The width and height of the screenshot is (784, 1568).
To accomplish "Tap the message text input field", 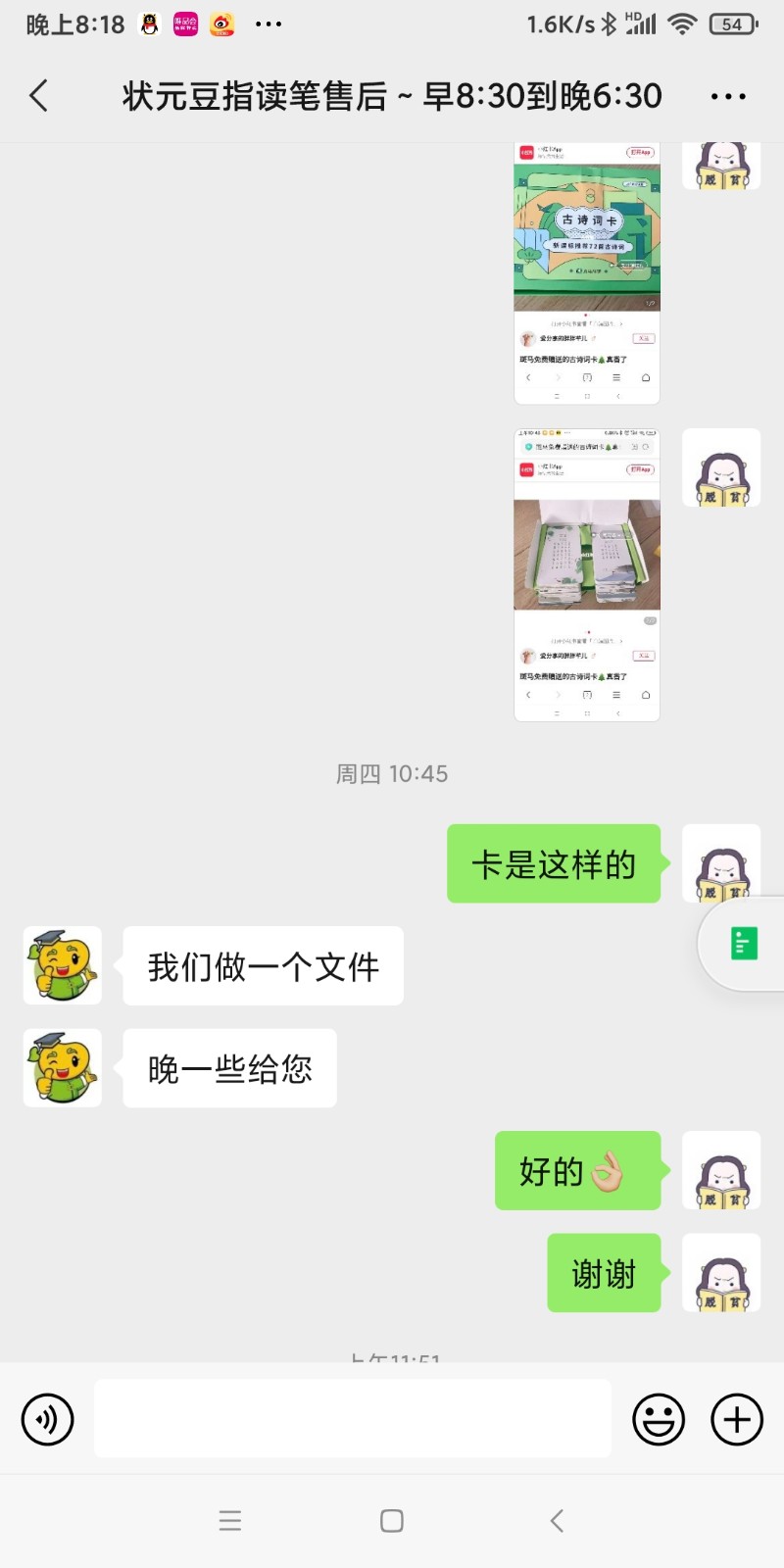I will click(353, 1419).
